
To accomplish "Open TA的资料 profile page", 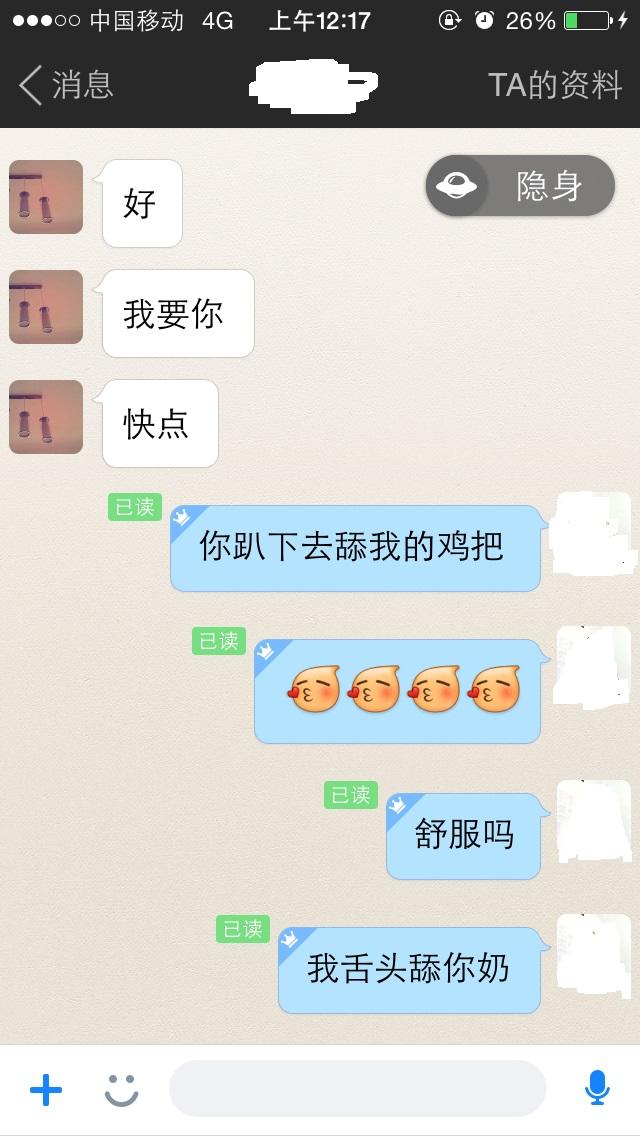I will [x=555, y=85].
